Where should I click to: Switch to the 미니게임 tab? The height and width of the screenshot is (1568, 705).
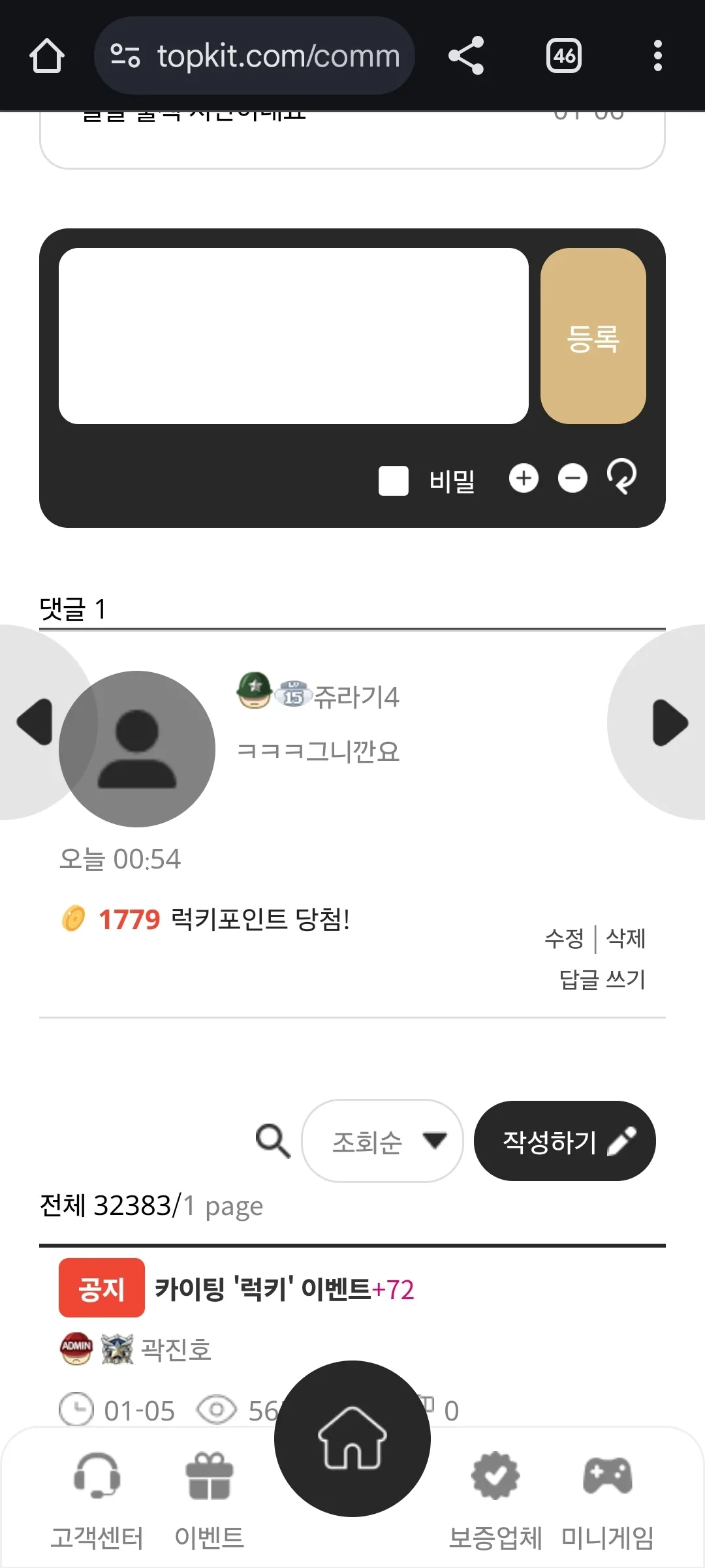(608, 1501)
